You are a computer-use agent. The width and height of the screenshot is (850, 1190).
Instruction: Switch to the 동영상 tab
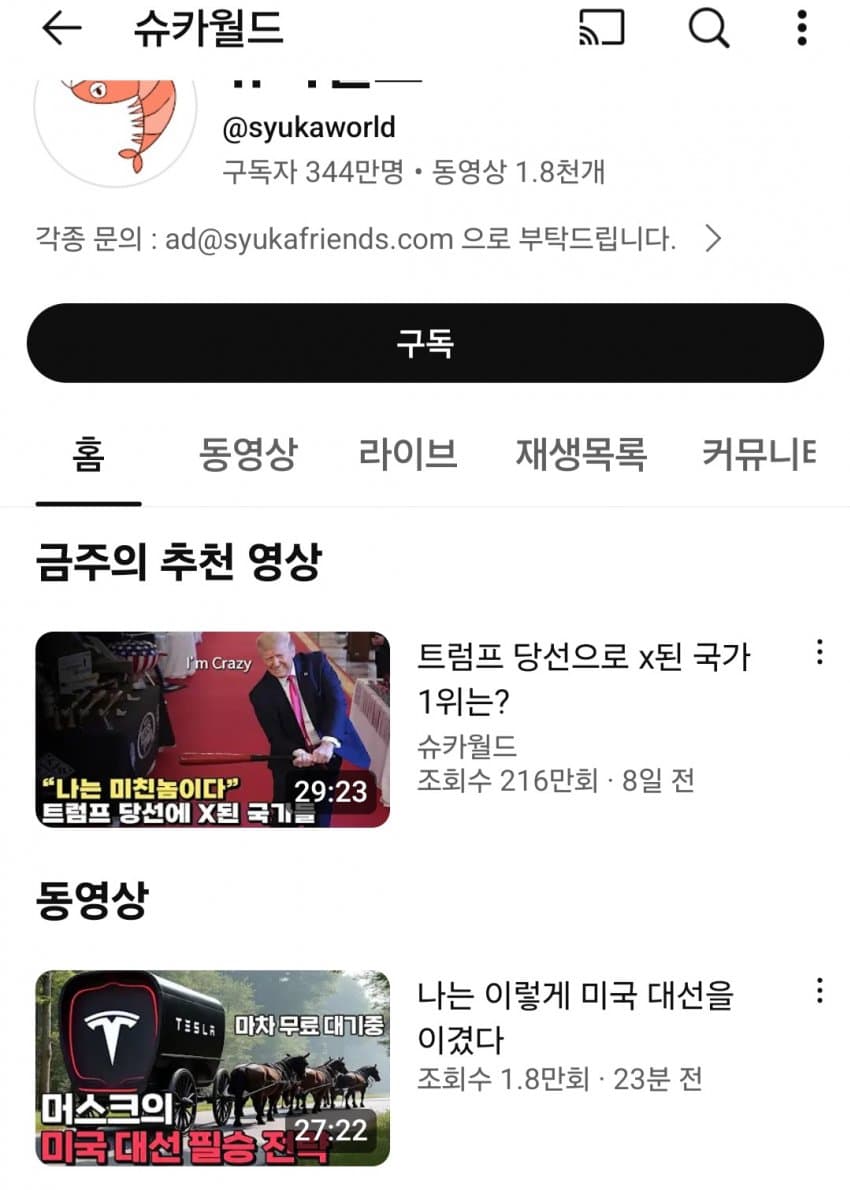[247, 455]
